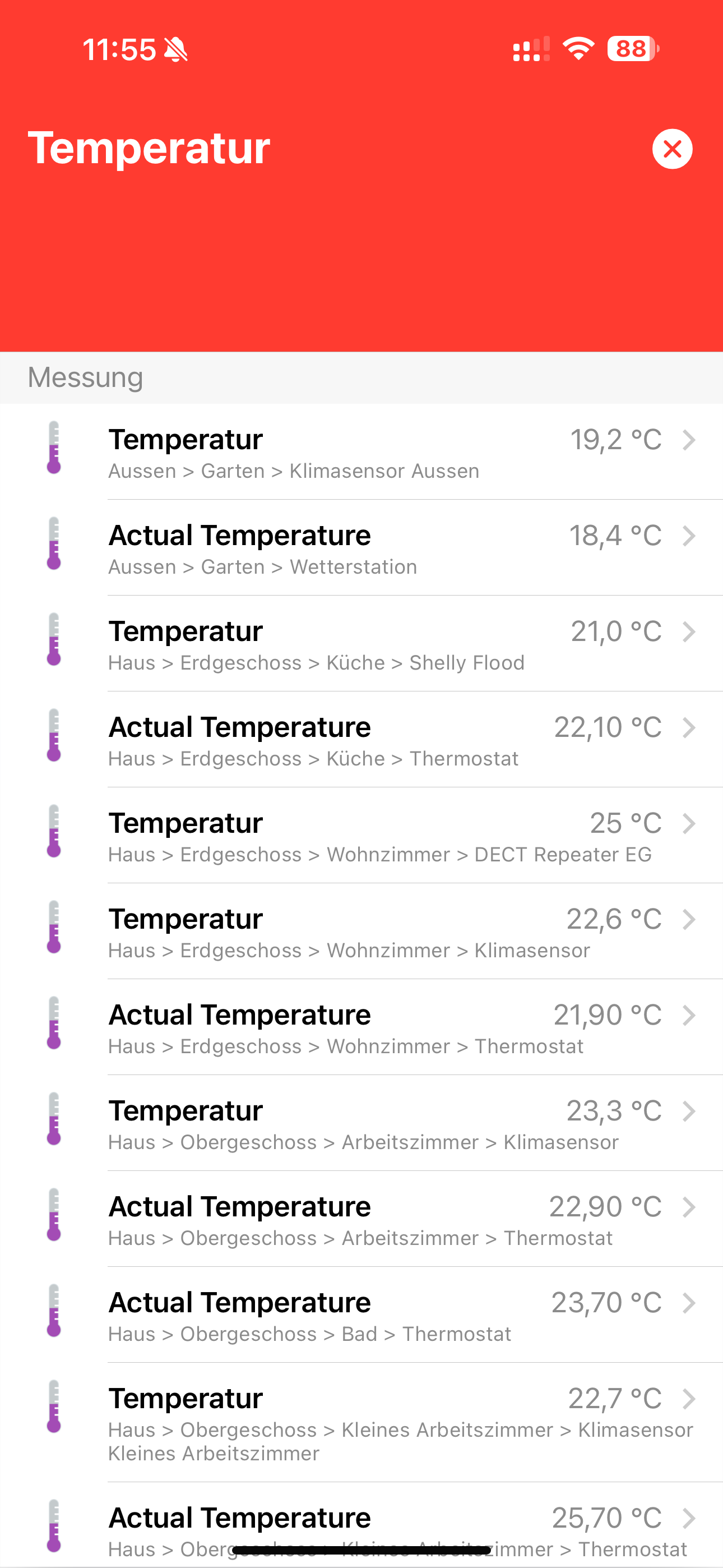This screenshot has height=1568, width=723.
Task: Open Wohnzimmer Klimasensor temperature row
Action: pos(361,931)
